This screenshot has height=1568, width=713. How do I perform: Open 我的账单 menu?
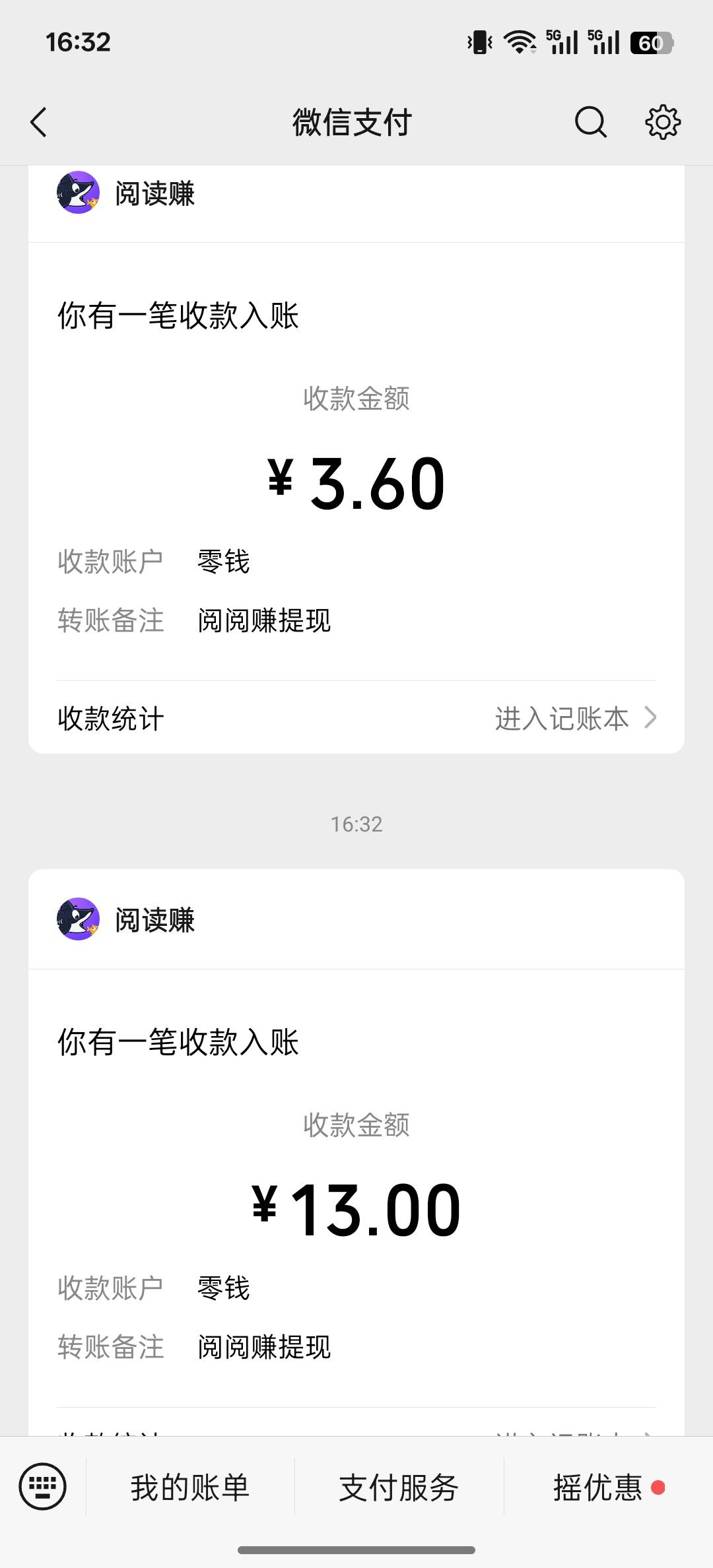tap(190, 1487)
